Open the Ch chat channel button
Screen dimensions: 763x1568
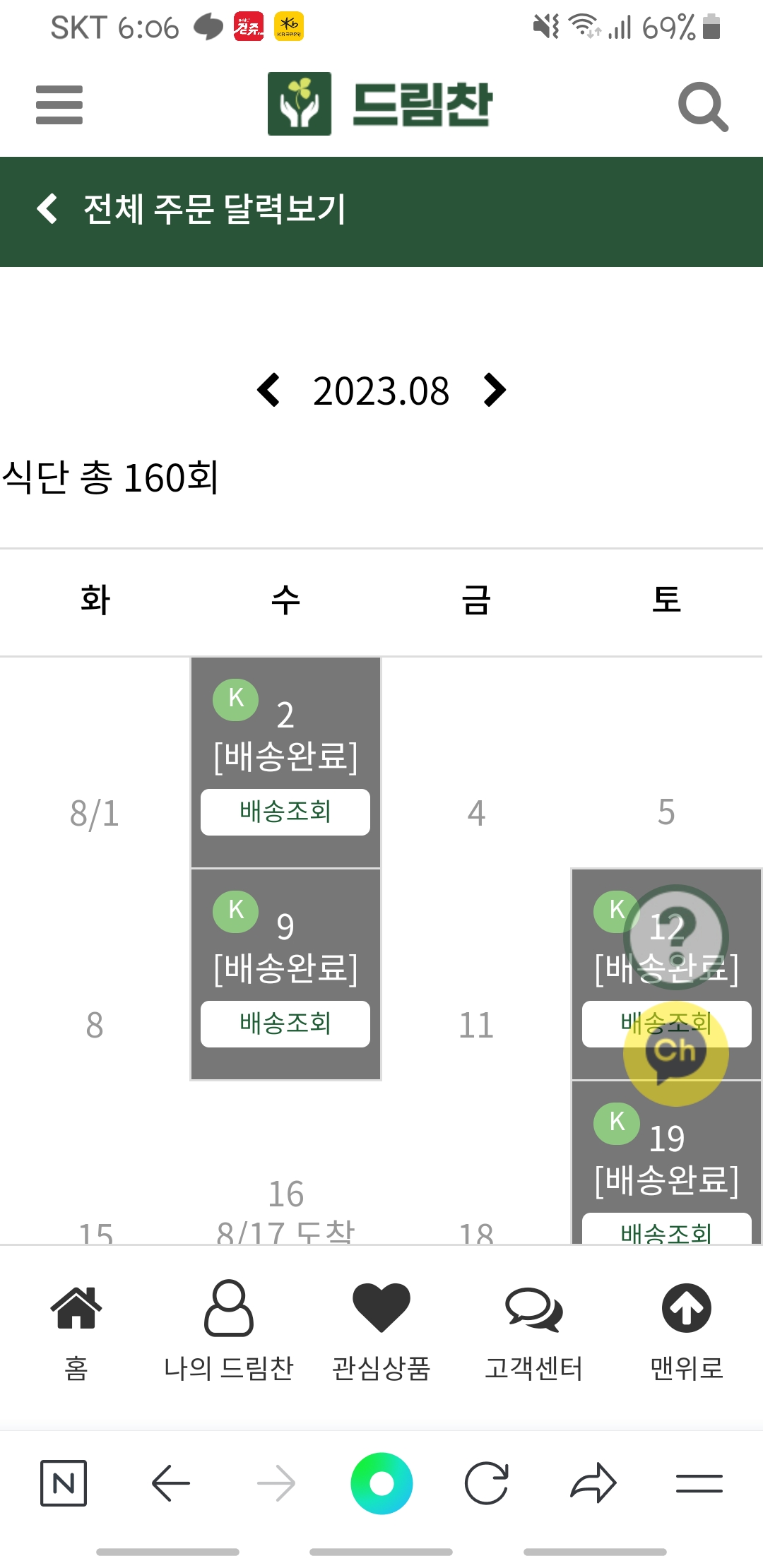[675, 1054]
